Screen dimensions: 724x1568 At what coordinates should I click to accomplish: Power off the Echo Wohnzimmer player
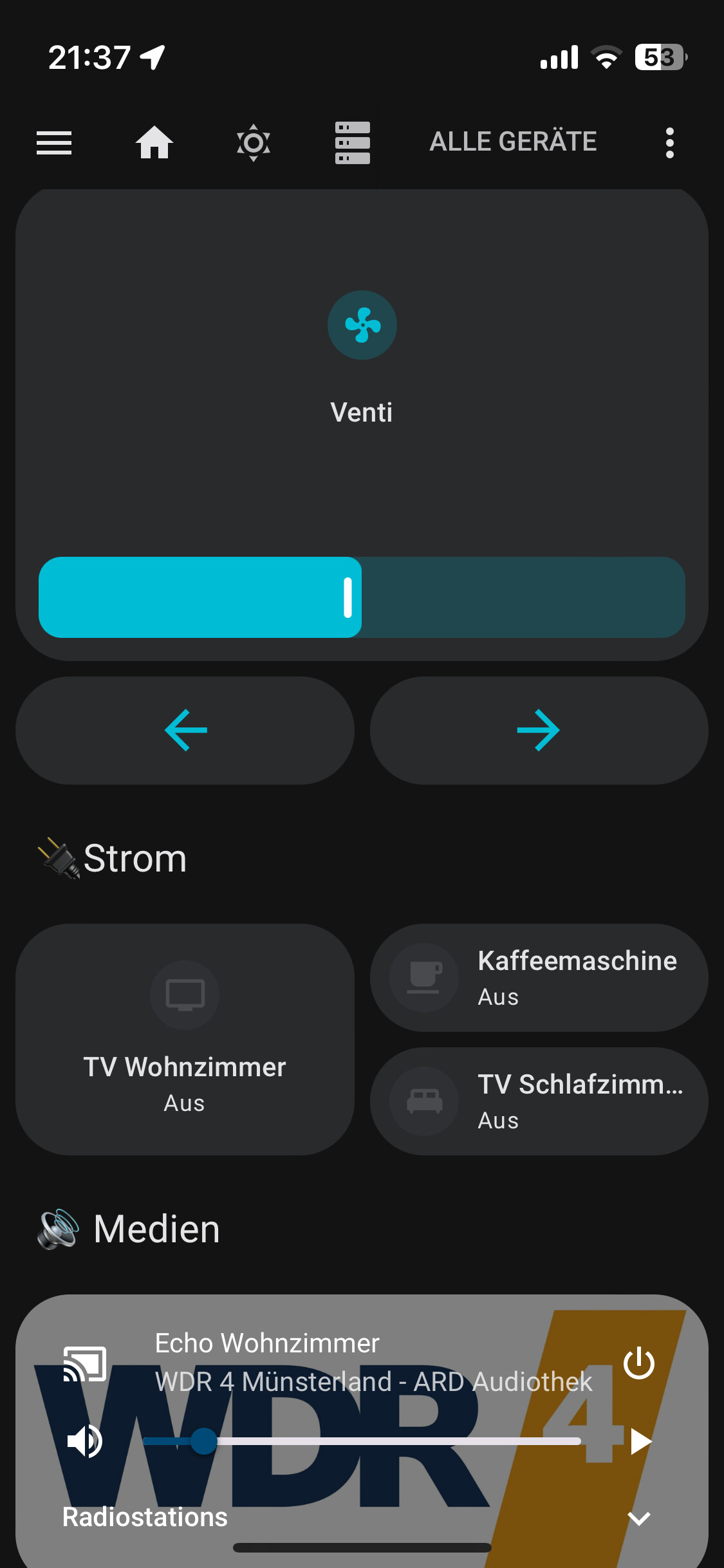click(639, 1363)
